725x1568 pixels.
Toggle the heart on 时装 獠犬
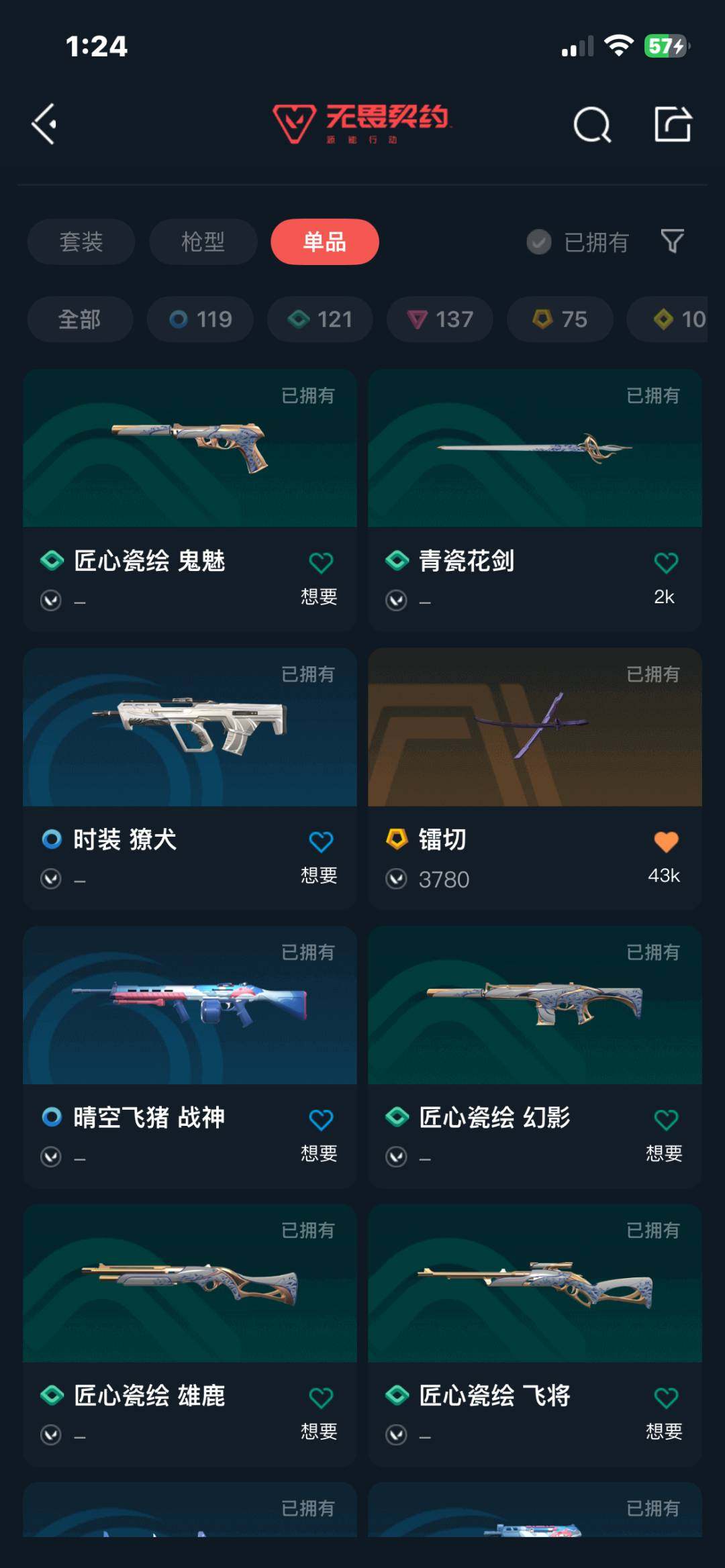[320, 839]
